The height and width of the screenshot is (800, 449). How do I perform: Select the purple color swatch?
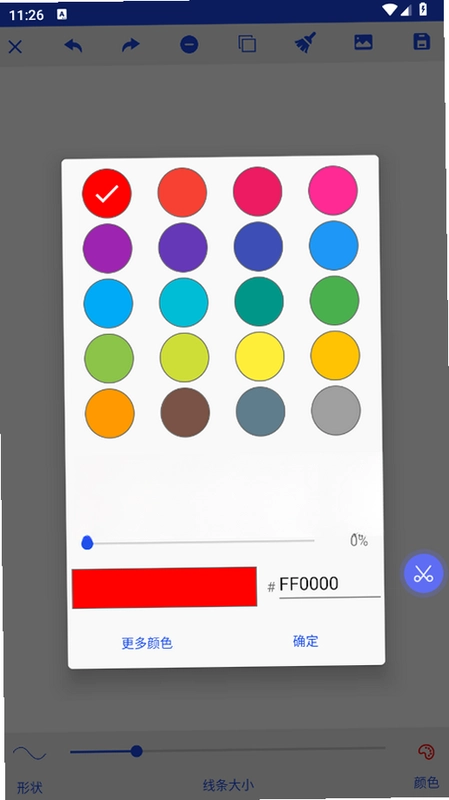point(108,248)
